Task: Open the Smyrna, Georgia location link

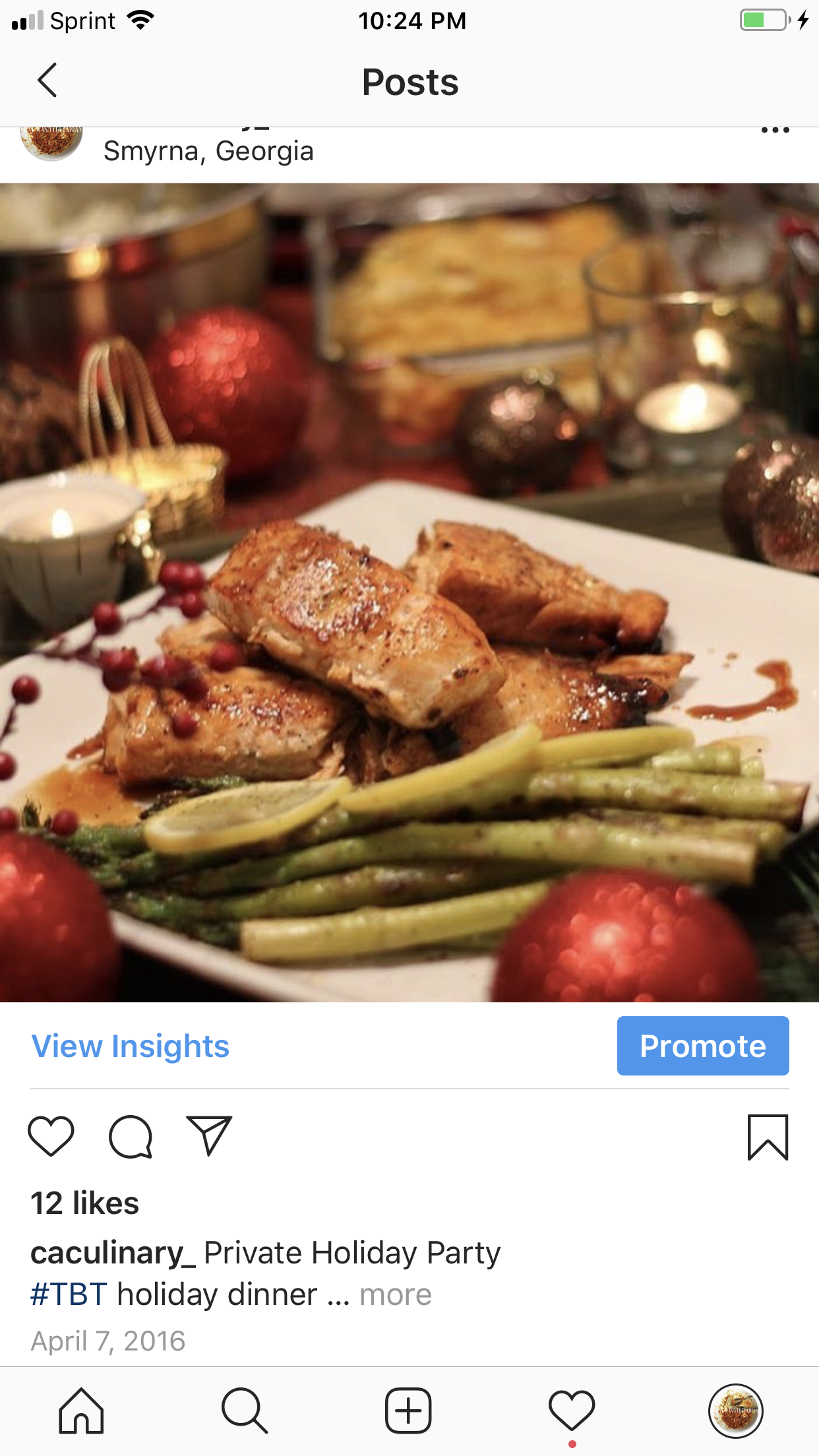Action: pos(208,152)
